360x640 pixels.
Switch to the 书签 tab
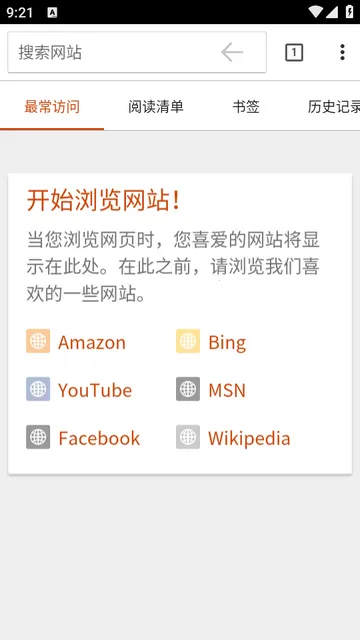(x=246, y=107)
